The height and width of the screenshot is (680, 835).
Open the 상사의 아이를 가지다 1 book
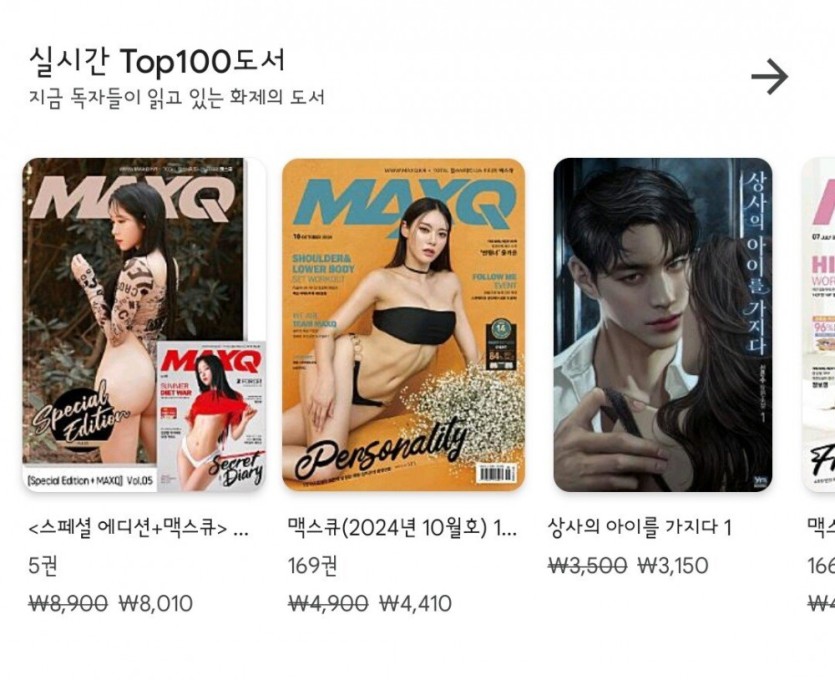point(662,325)
